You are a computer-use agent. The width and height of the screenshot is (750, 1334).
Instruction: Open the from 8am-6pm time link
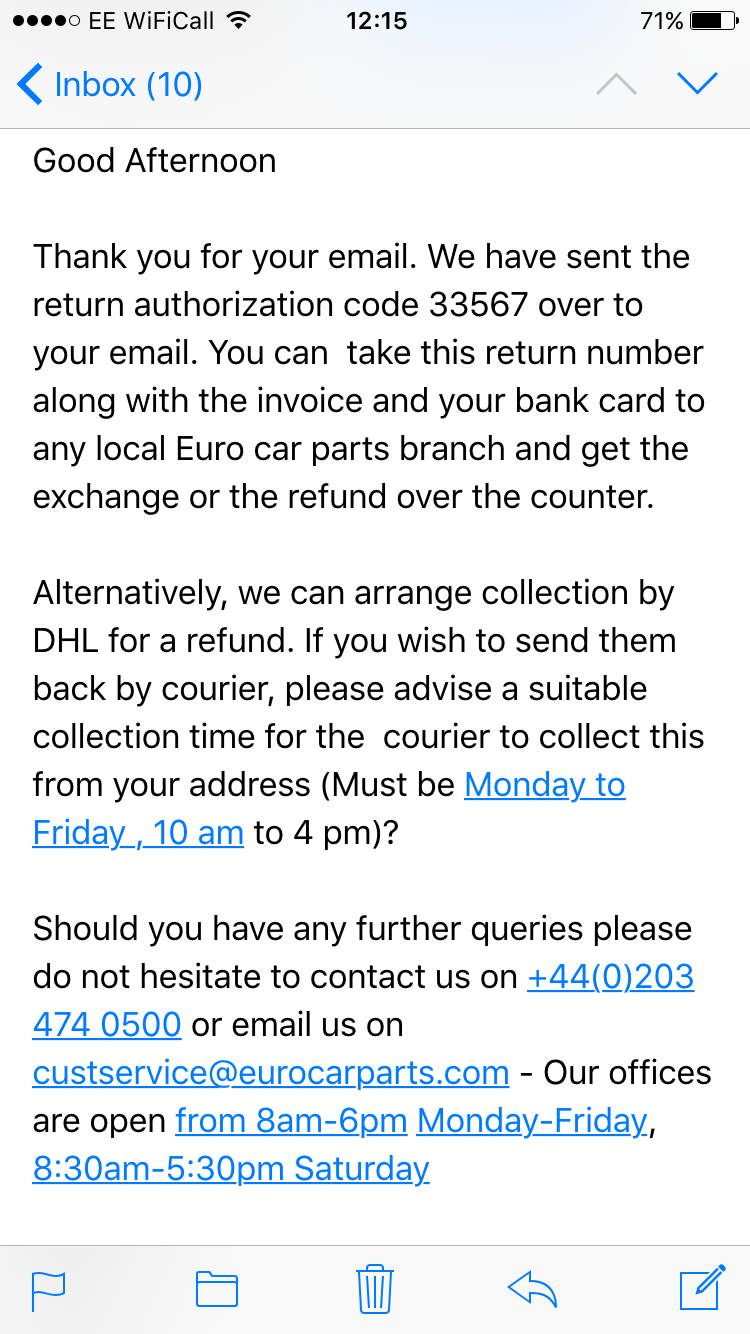coord(291,1121)
